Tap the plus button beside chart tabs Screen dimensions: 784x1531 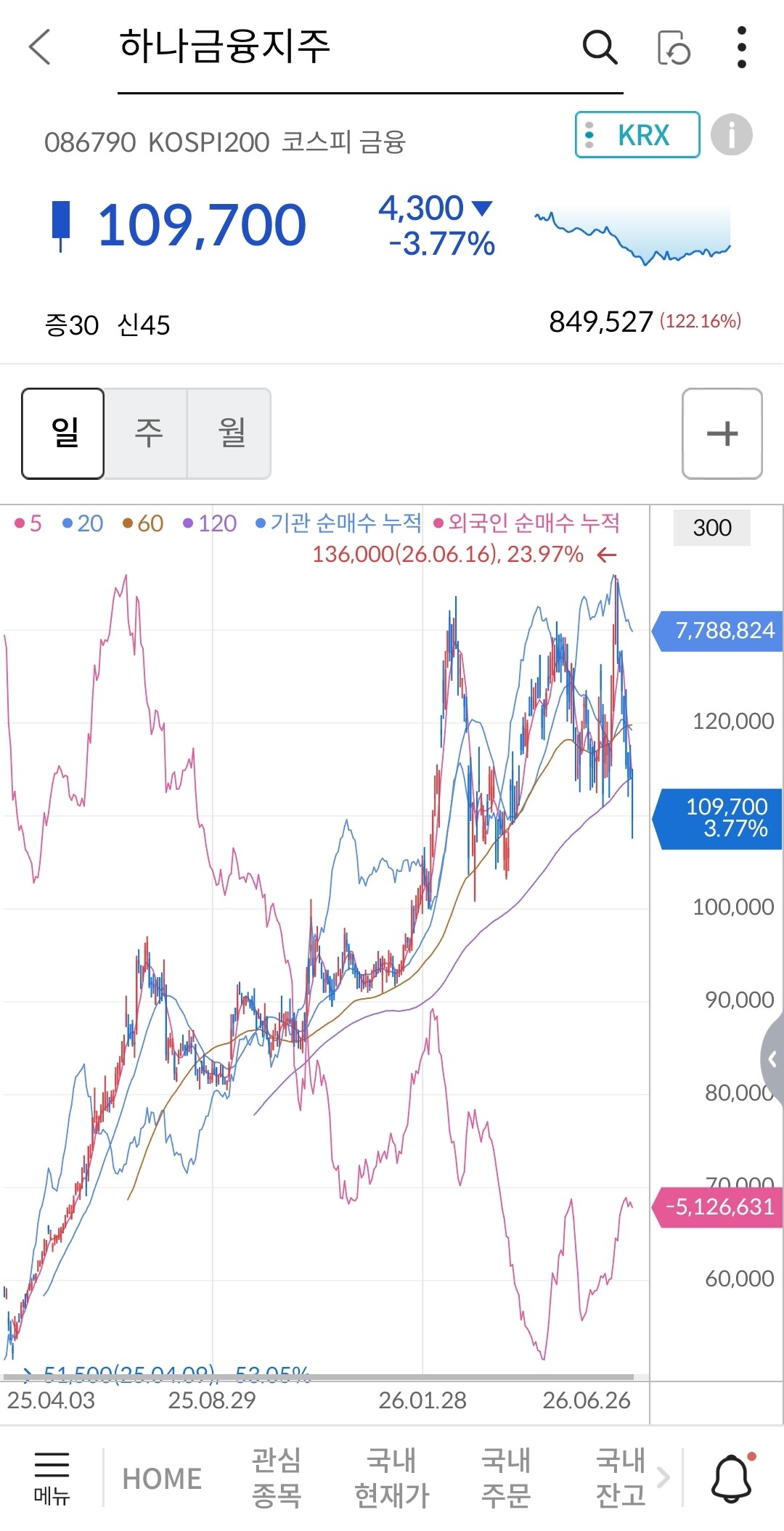click(x=722, y=433)
